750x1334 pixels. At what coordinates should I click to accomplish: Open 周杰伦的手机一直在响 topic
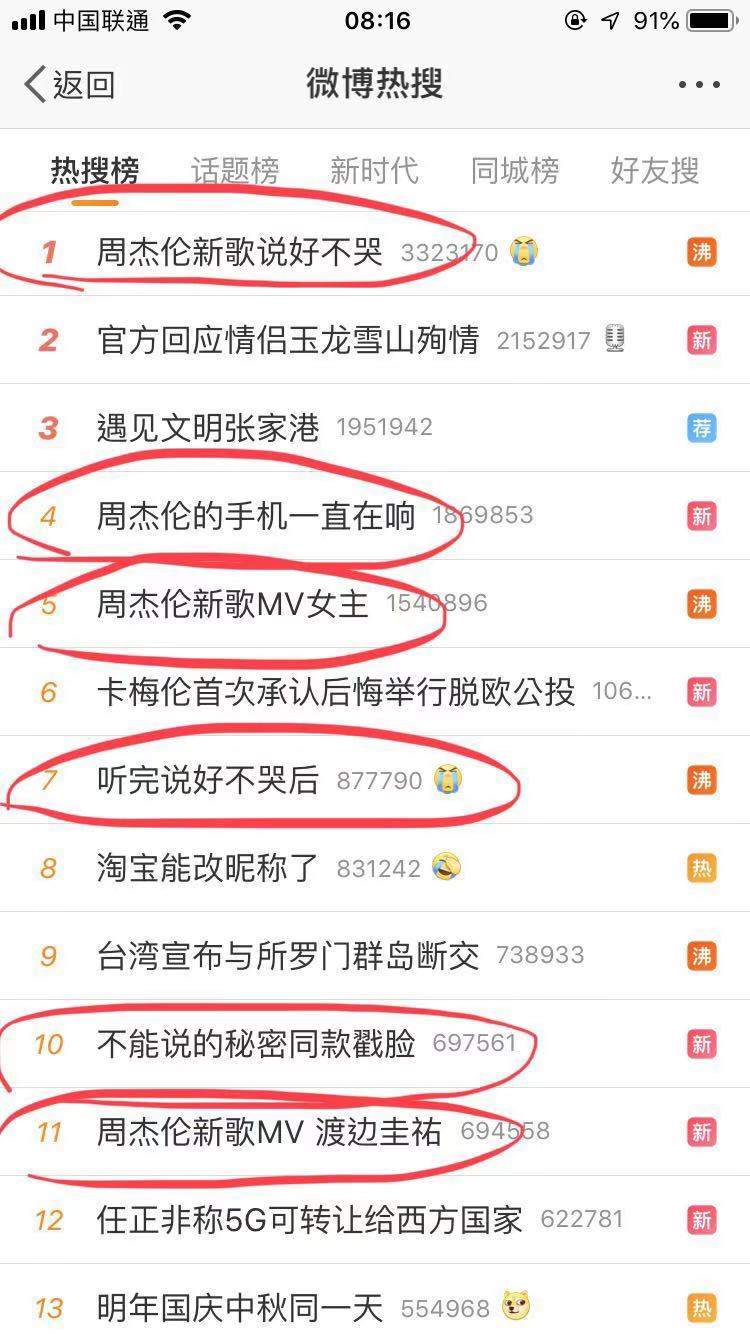256,516
